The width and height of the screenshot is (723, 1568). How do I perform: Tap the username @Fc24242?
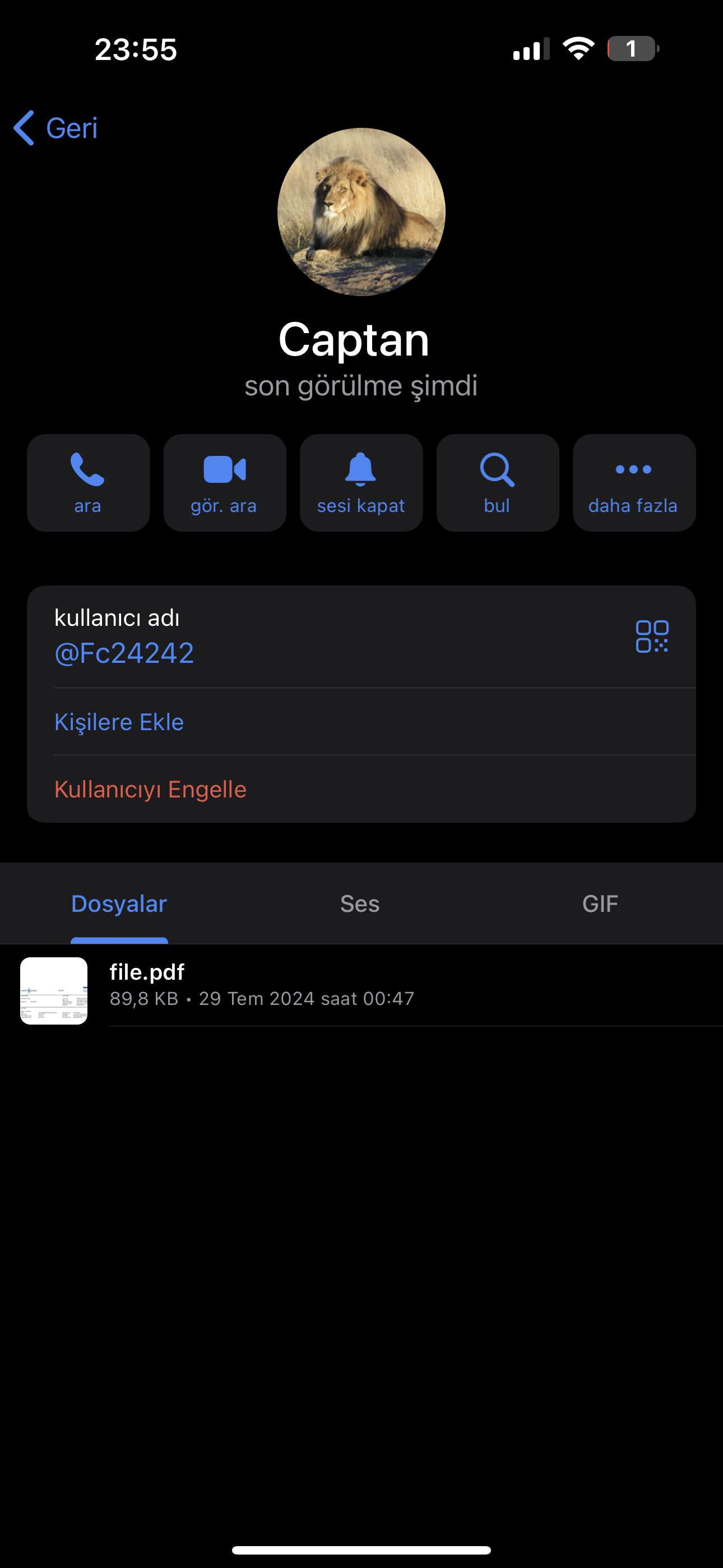[124, 653]
